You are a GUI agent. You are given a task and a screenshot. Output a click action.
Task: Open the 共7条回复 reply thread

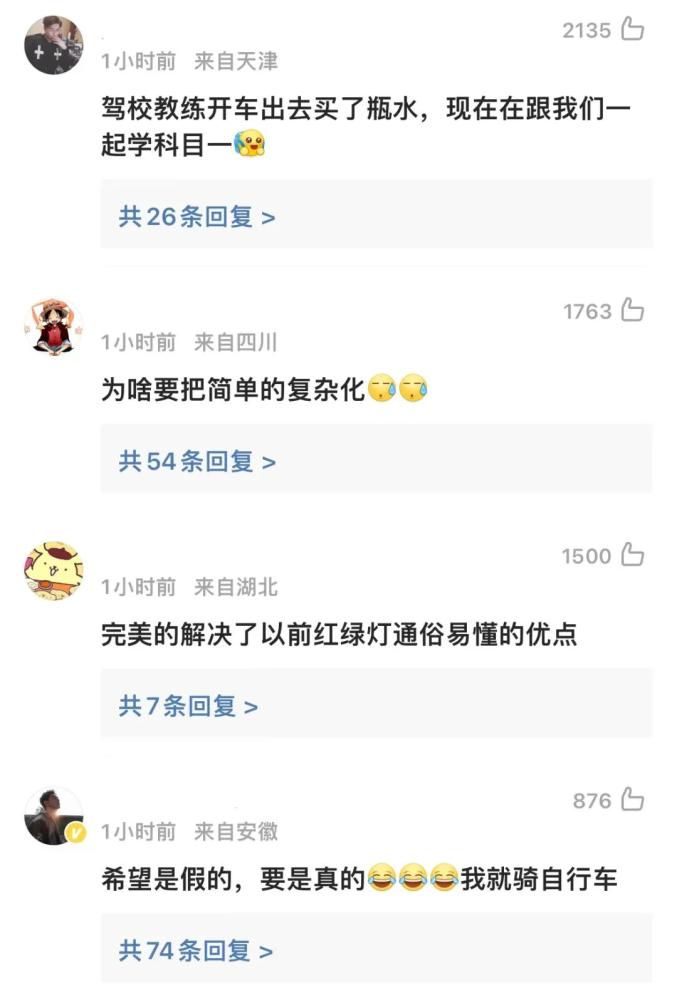(188, 706)
